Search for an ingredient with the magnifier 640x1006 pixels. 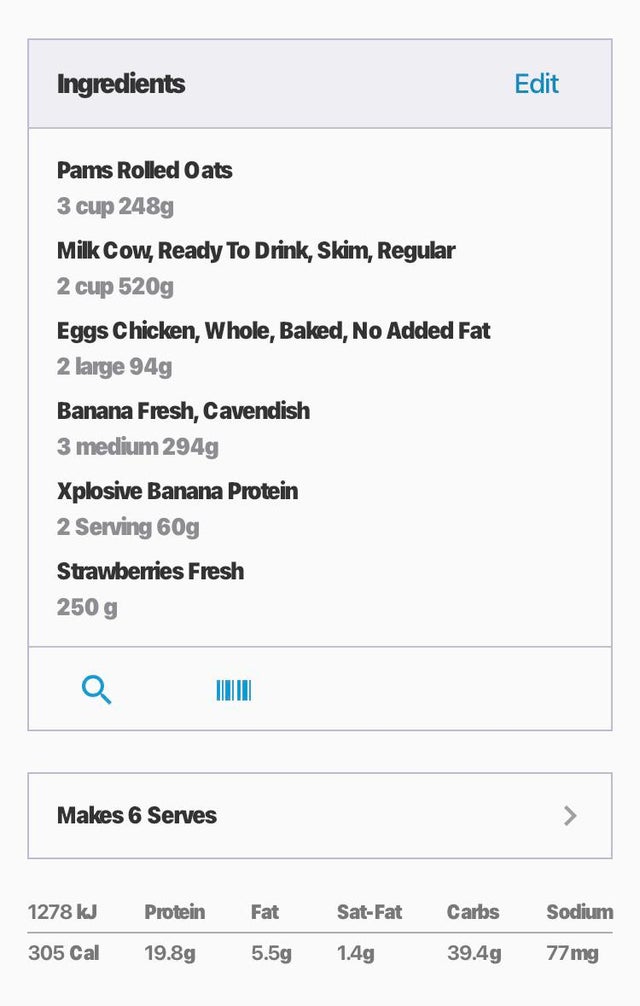point(96,689)
